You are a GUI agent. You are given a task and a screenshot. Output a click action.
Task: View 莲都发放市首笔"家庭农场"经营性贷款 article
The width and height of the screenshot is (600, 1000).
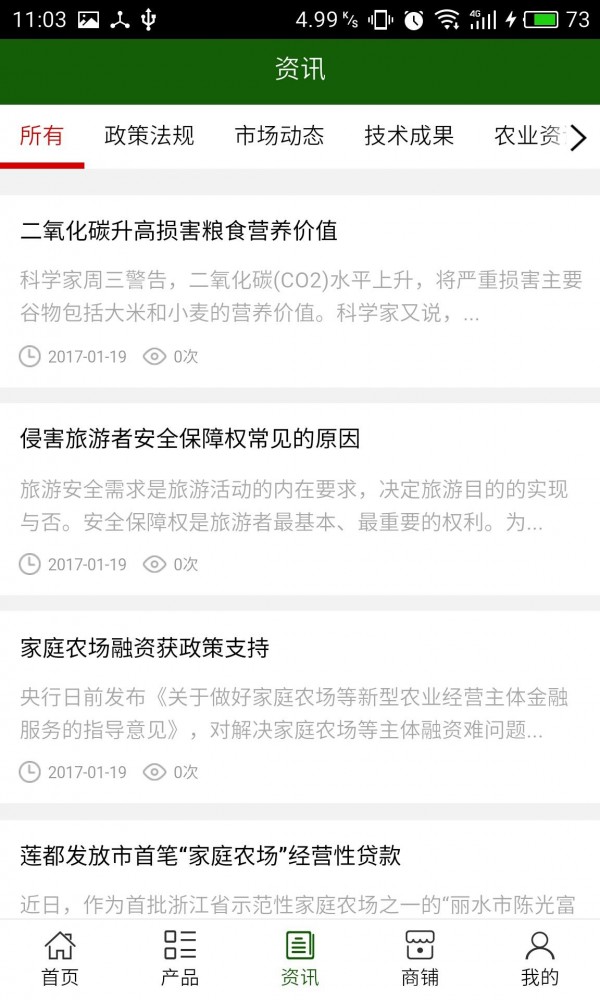[x=211, y=856]
